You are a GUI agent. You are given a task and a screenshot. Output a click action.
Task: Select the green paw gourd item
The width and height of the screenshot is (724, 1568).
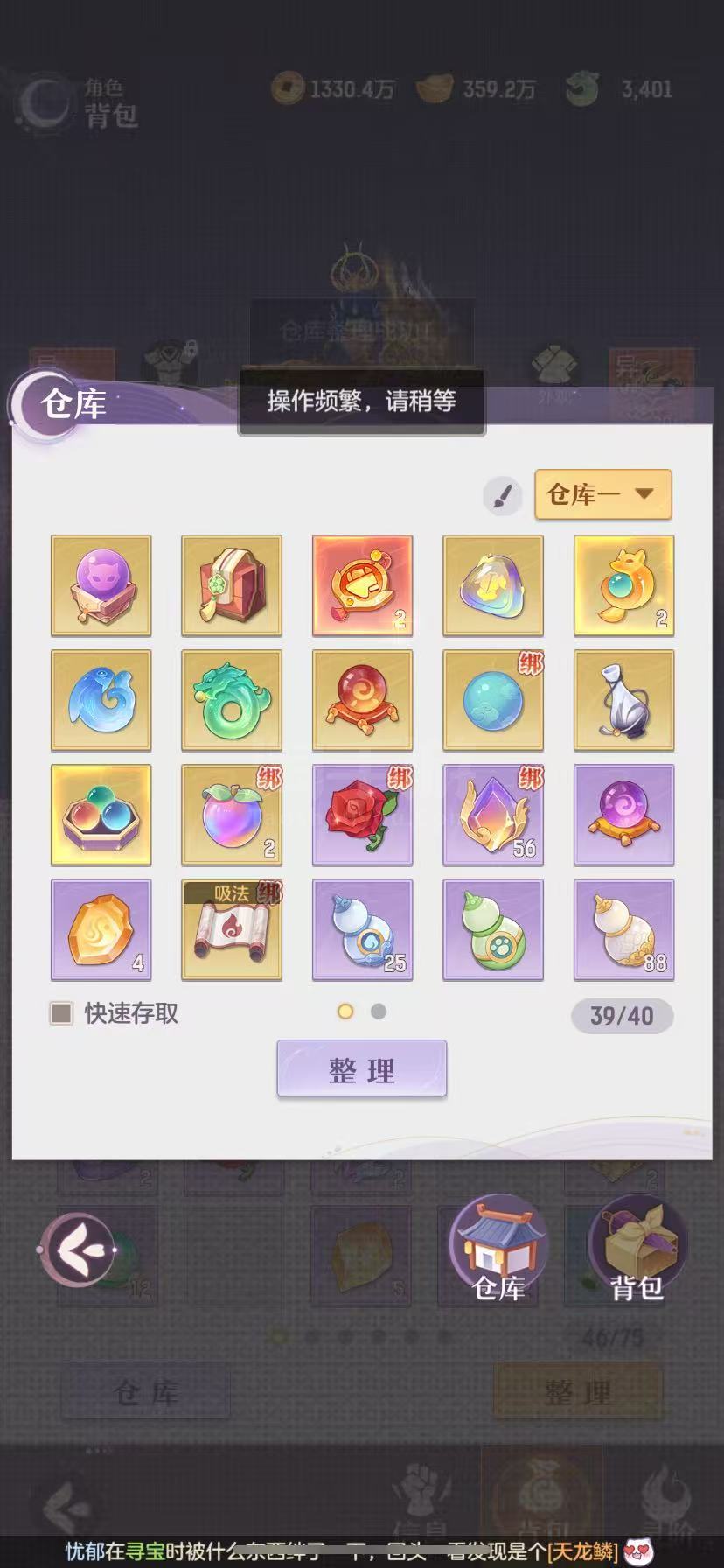pyautogui.click(x=493, y=929)
